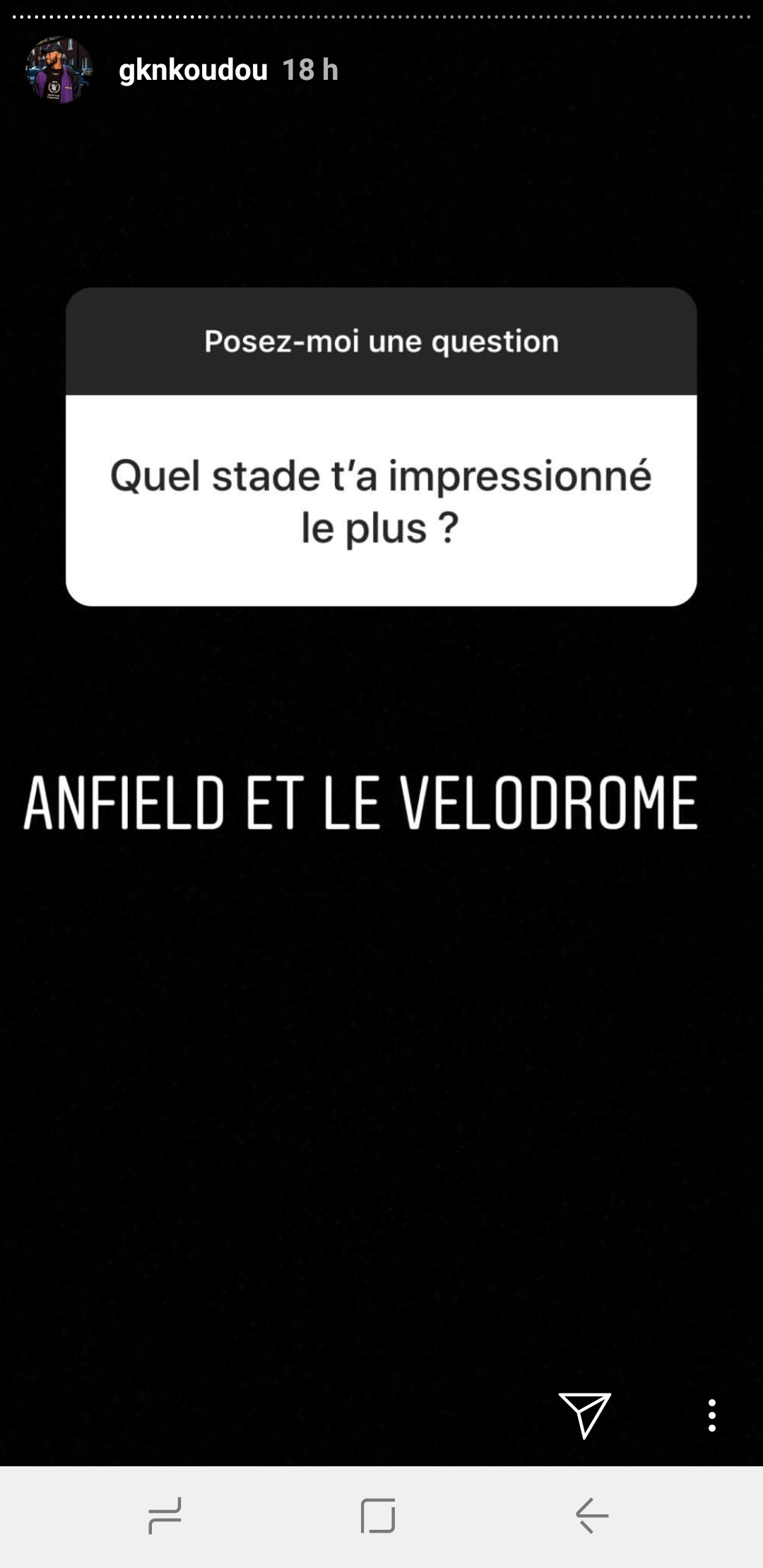The image size is (763, 1568).
Task: Open the three-dot overflow menu
Action: pyautogui.click(x=711, y=1415)
